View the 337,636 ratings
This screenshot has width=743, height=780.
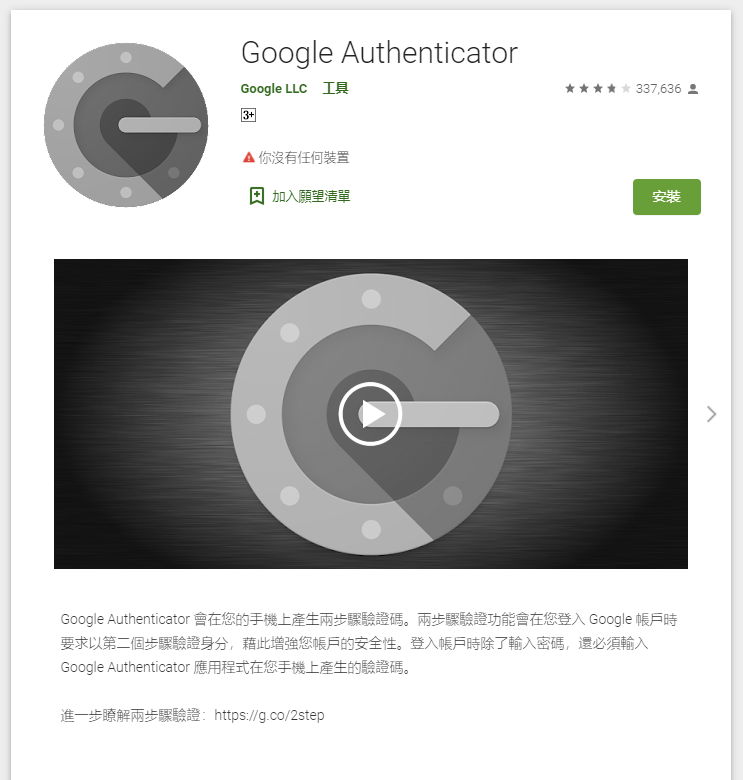point(657,89)
